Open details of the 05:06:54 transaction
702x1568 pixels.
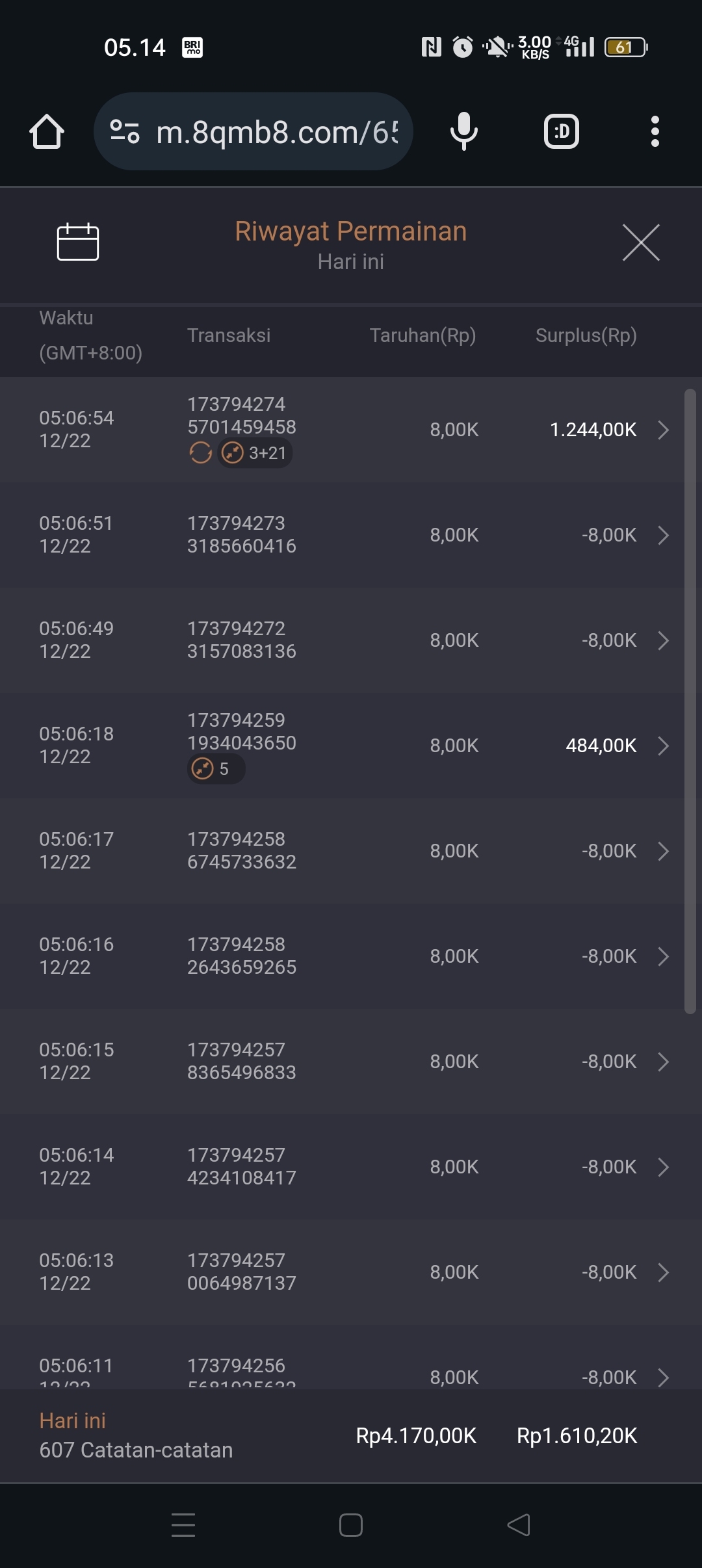(x=662, y=430)
